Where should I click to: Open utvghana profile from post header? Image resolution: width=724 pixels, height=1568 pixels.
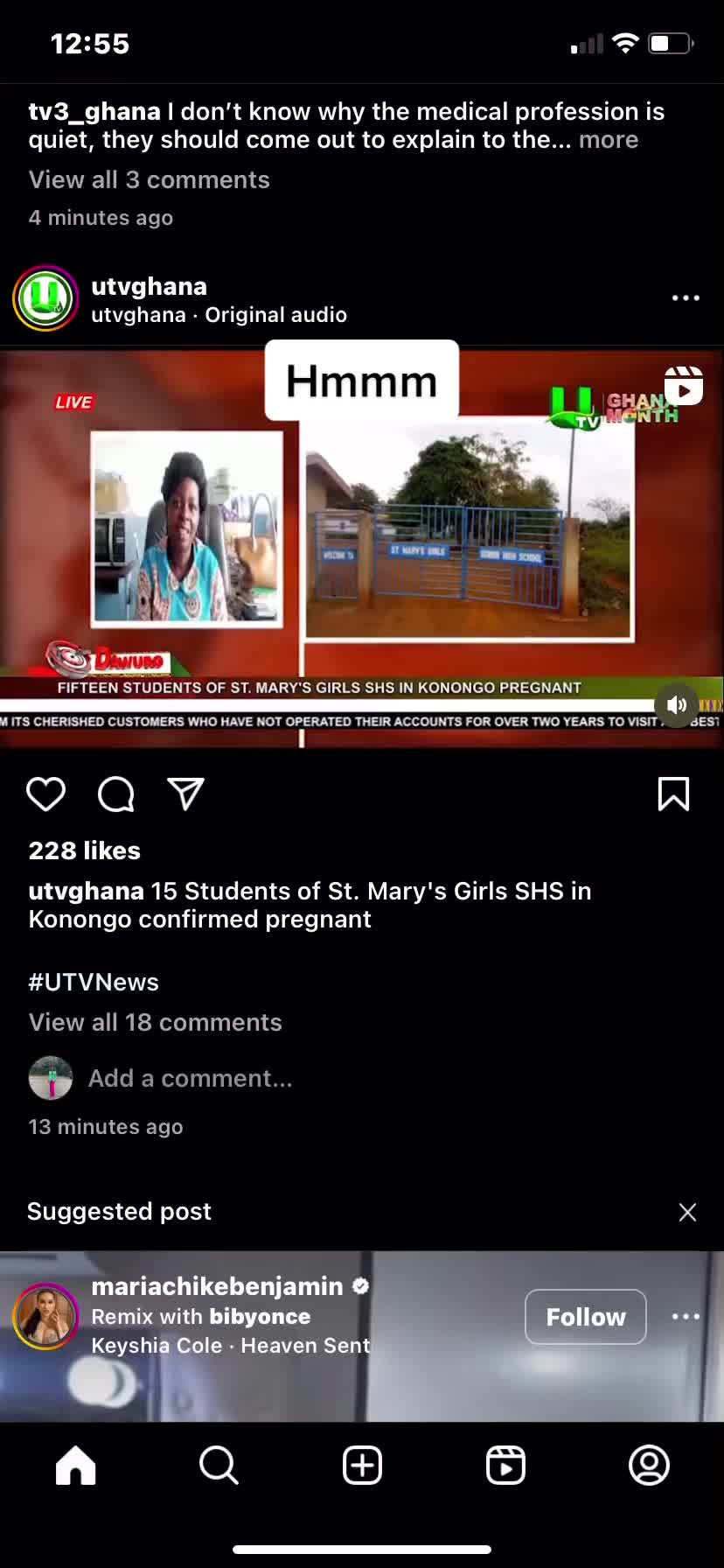150,286
